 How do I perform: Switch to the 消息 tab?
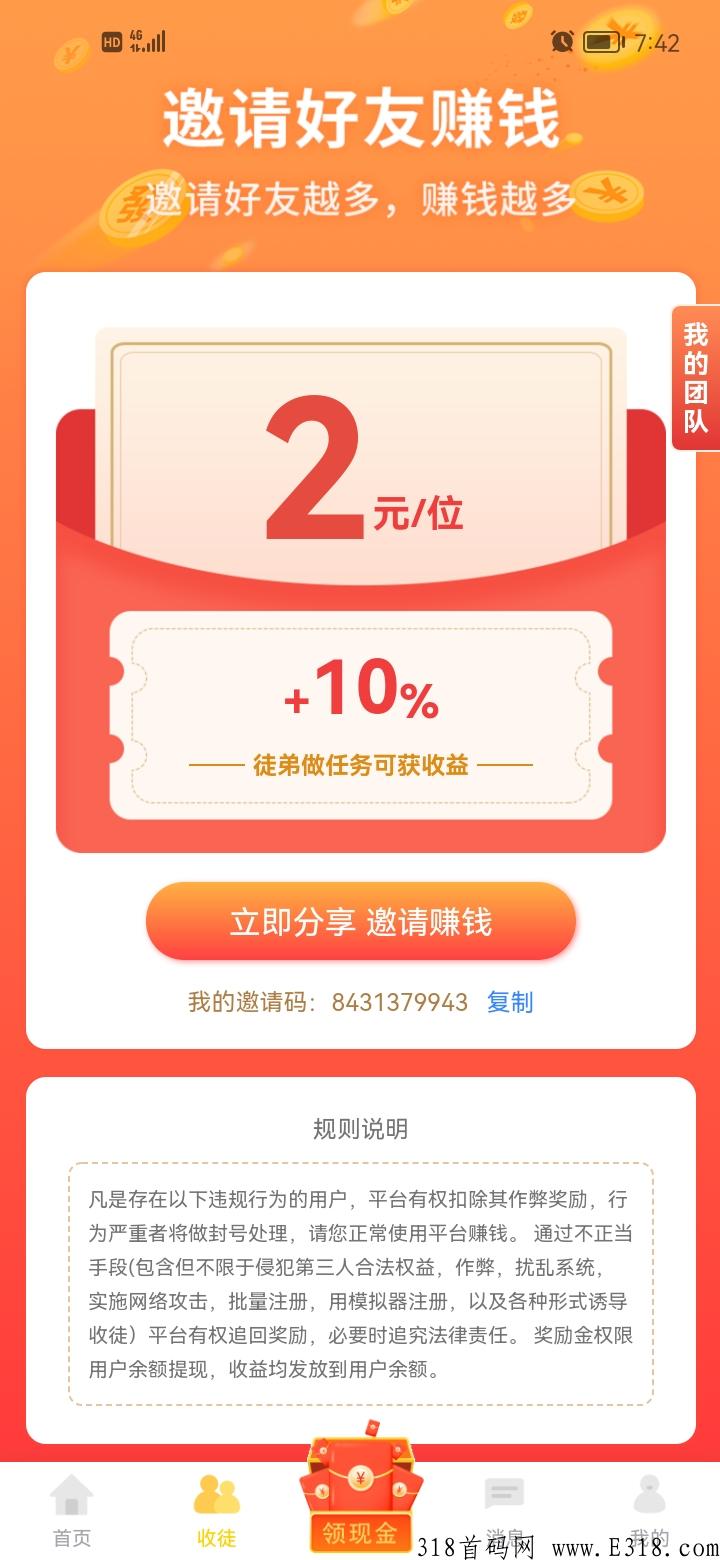click(504, 1510)
